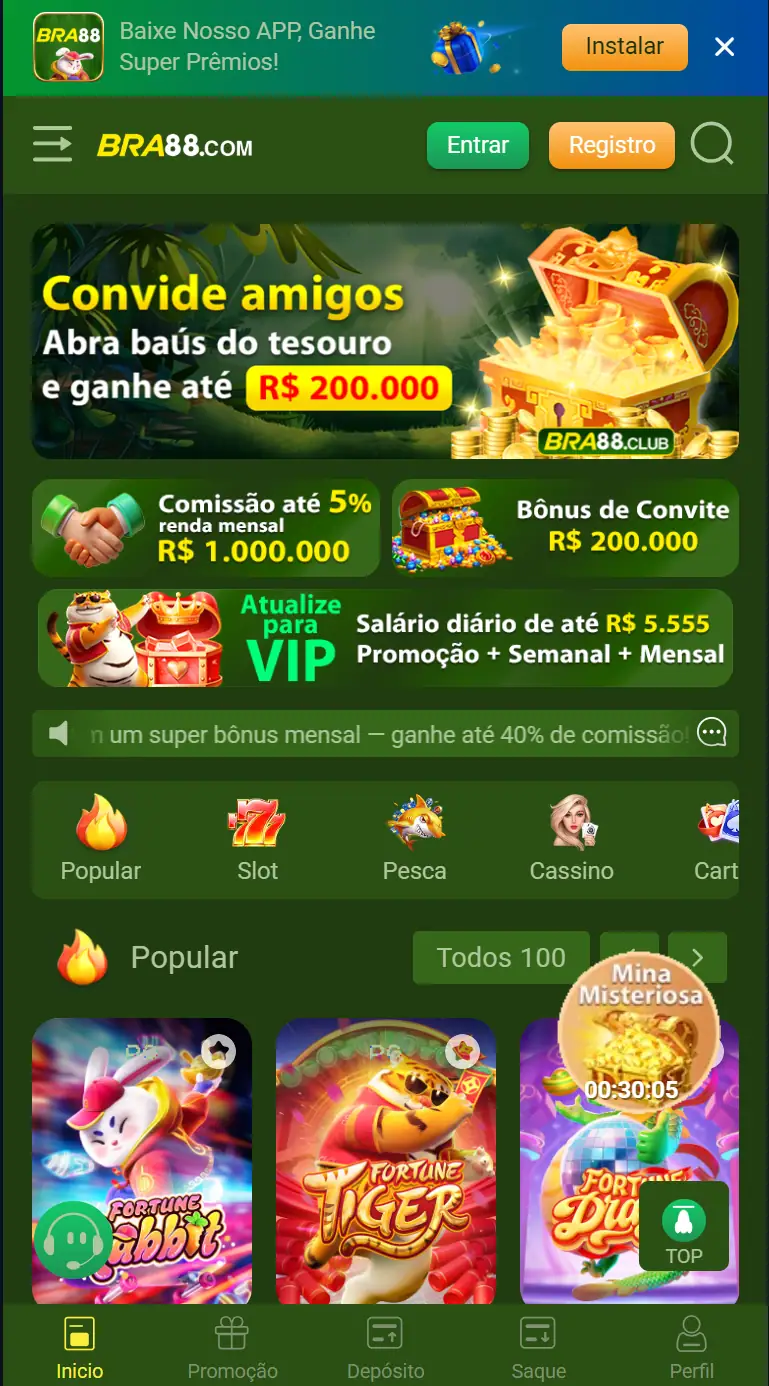Select the Cassino game category

571,840
